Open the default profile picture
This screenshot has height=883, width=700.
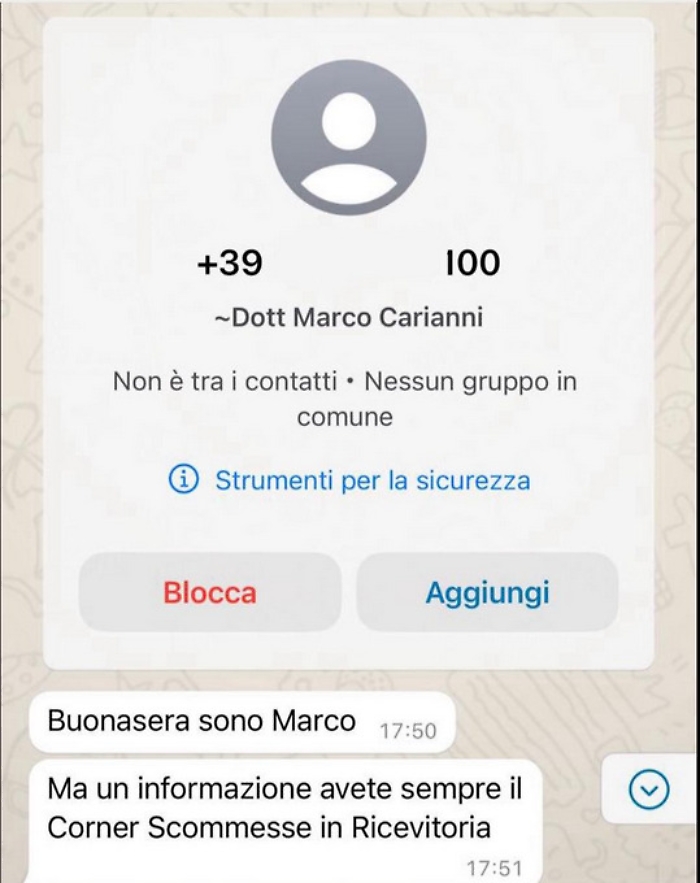click(x=348, y=137)
